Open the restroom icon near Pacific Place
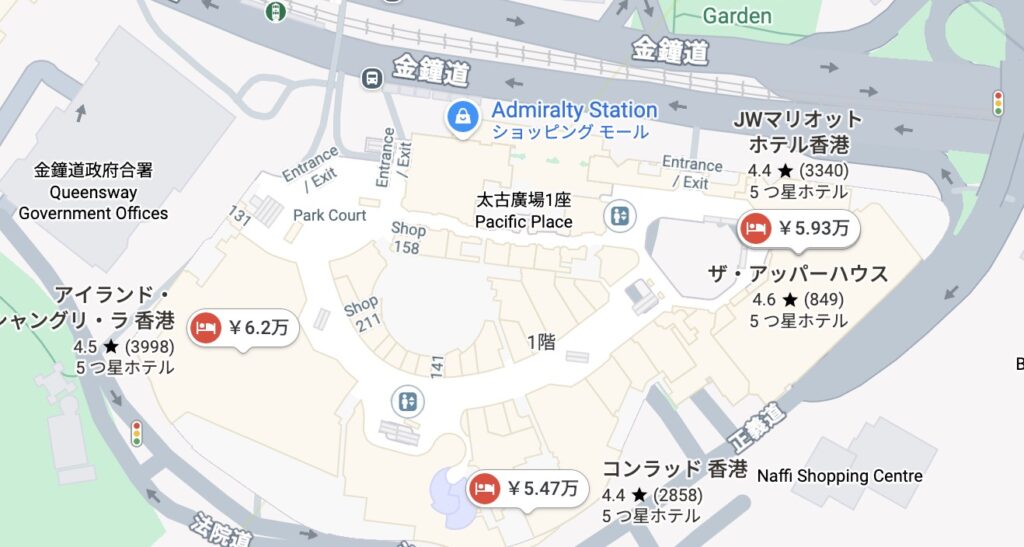This screenshot has width=1024, height=547. [x=618, y=215]
